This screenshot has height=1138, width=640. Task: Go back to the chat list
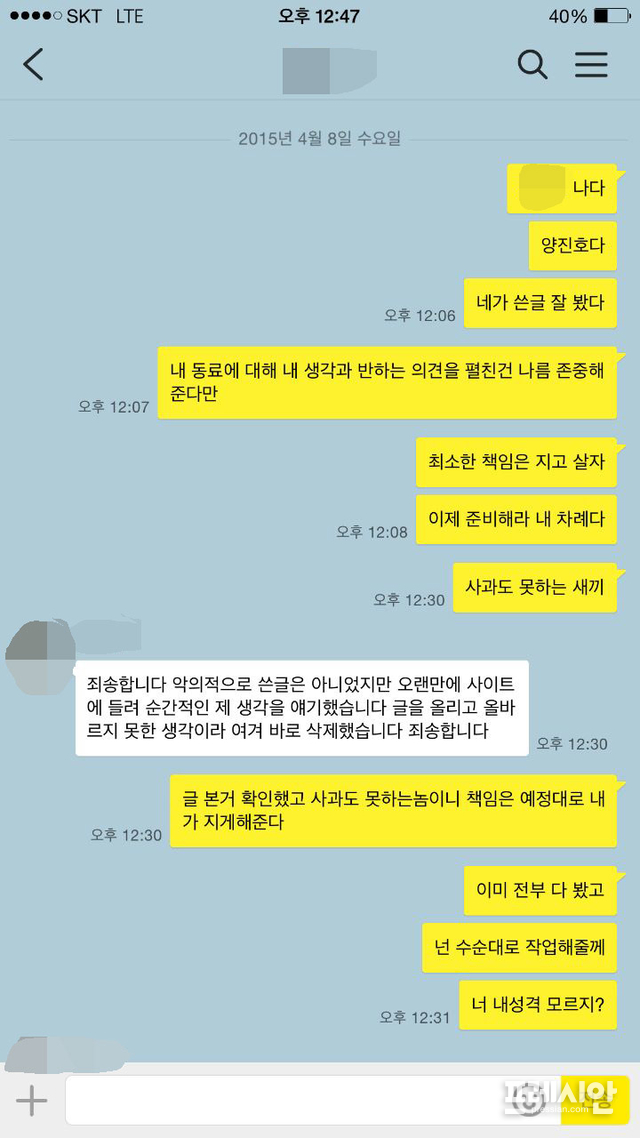click(x=33, y=65)
